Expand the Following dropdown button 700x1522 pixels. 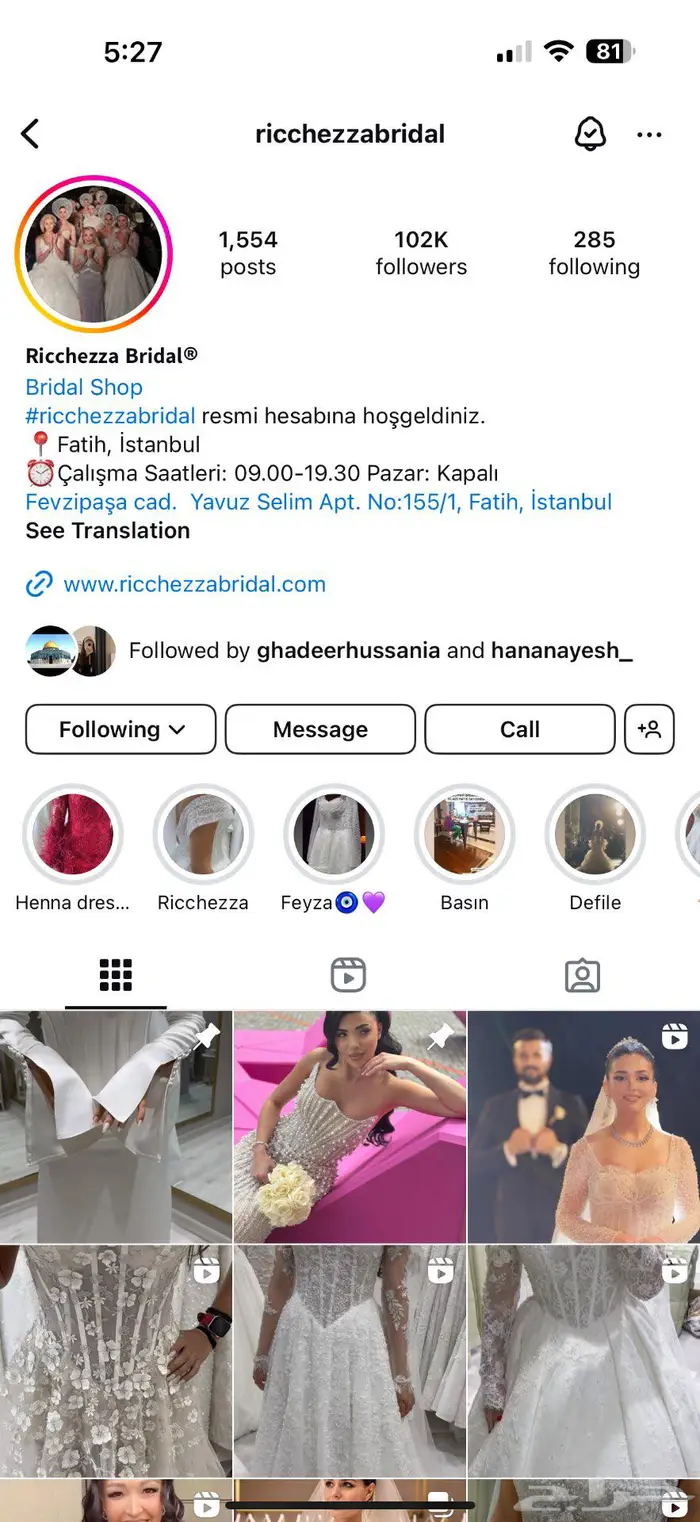click(x=121, y=729)
